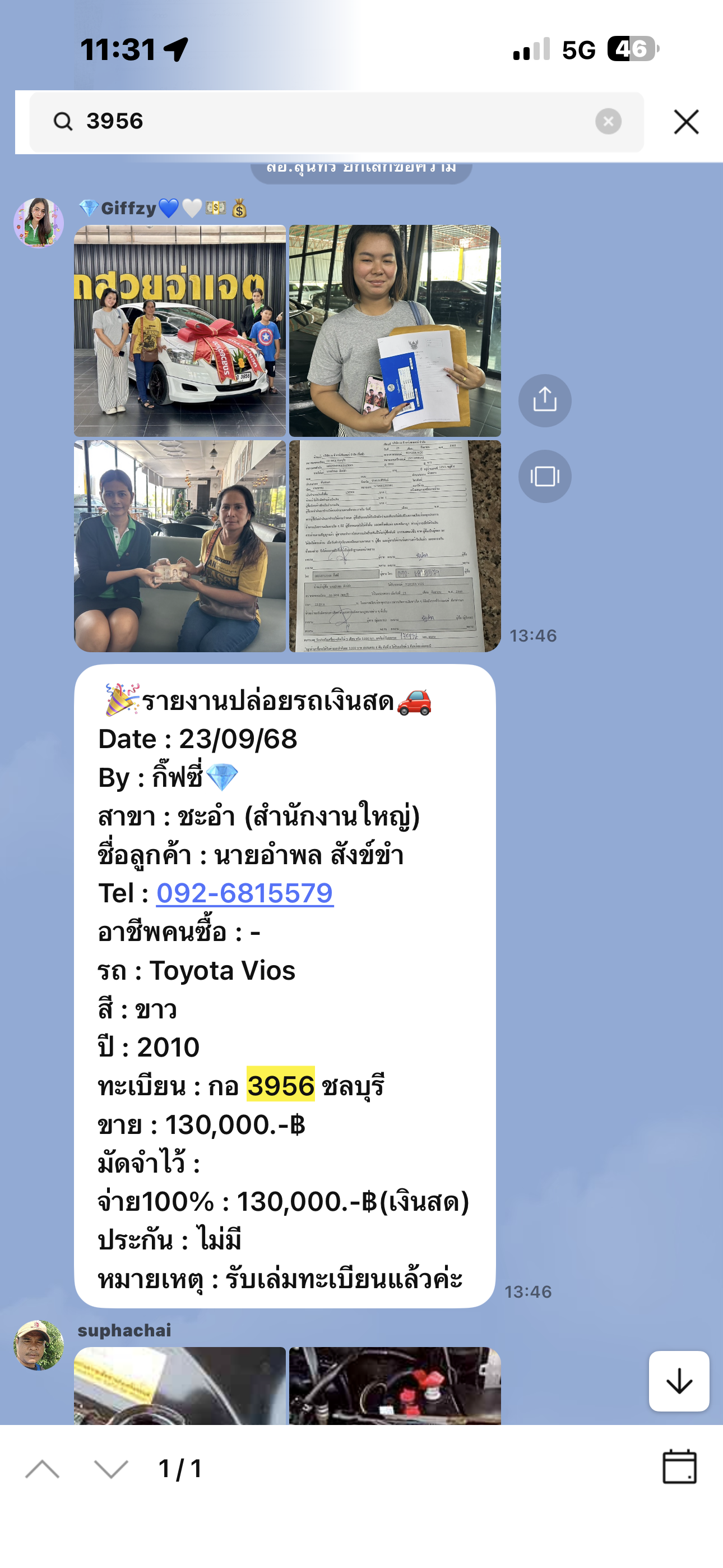Go to the previous search result
The height and width of the screenshot is (1568, 723).
pos(43,1469)
